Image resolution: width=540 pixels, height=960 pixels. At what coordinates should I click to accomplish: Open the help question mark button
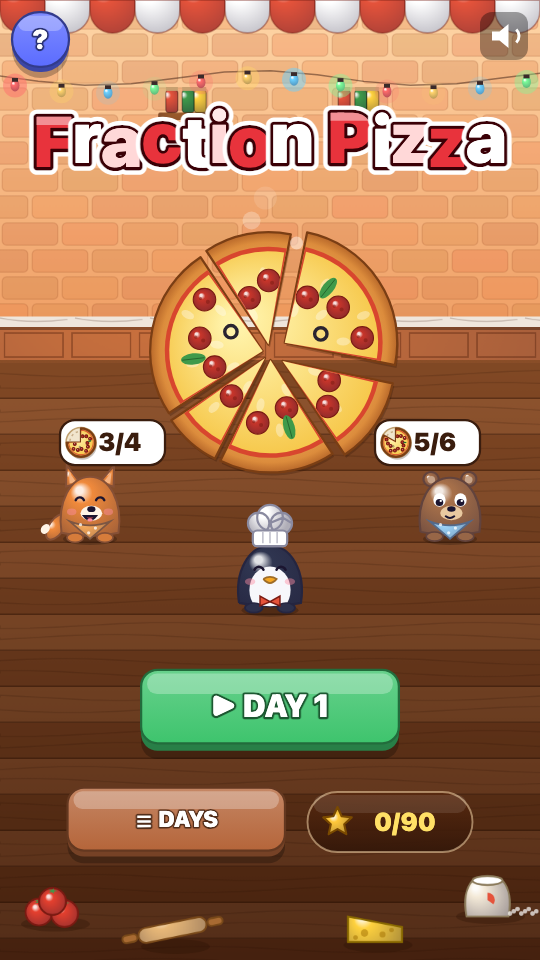click(40, 40)
